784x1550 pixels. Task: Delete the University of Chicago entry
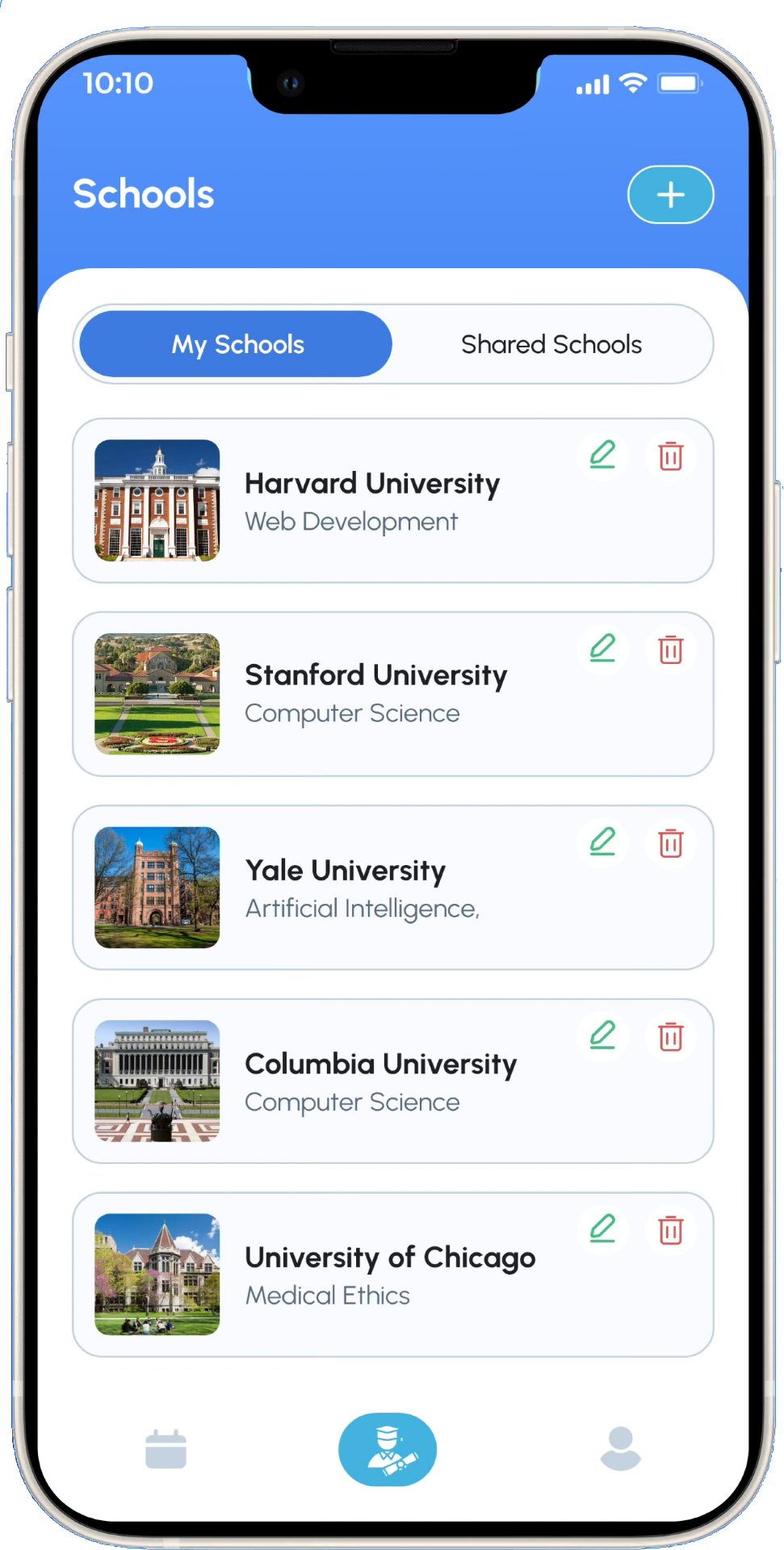[x=670, y=1230]
